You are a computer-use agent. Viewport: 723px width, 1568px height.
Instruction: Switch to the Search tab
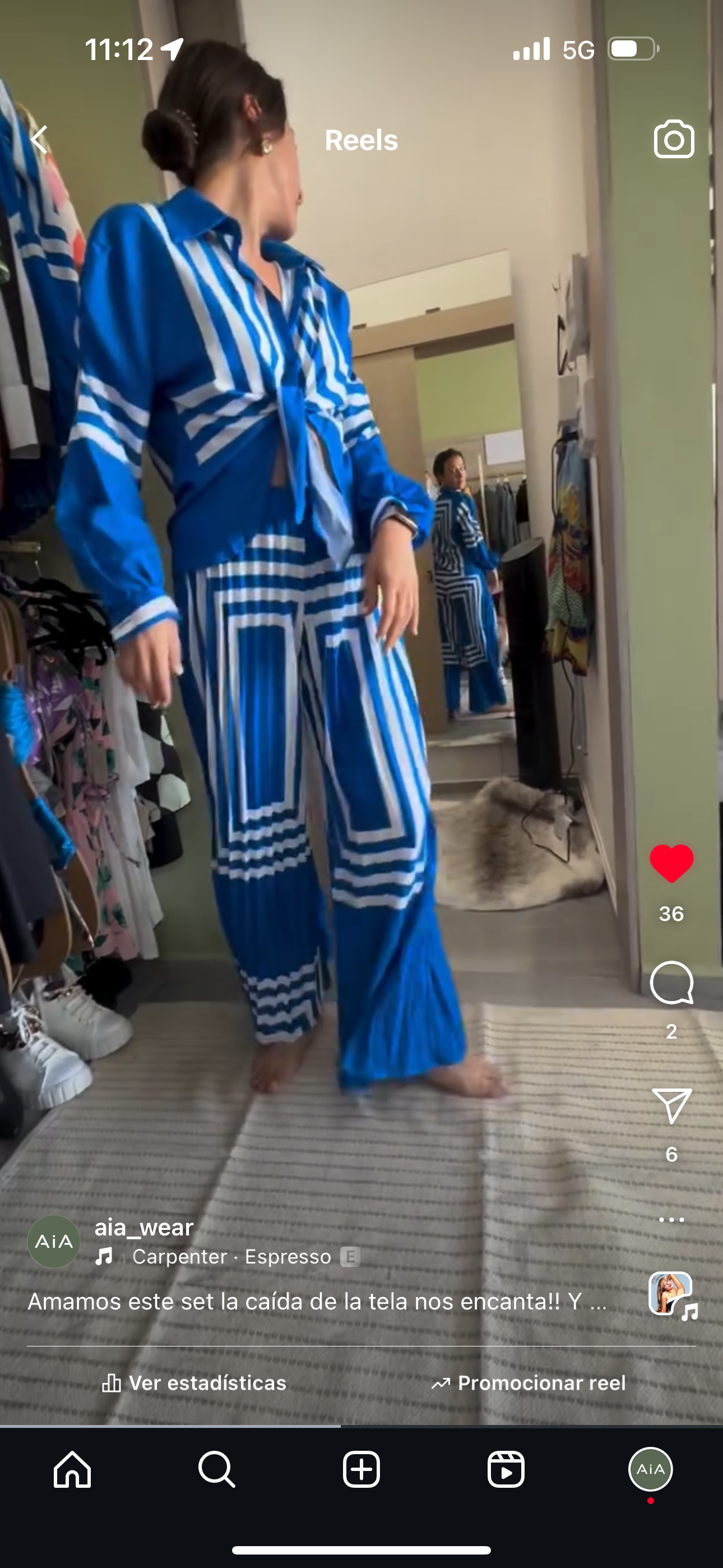click(217, 1469)
